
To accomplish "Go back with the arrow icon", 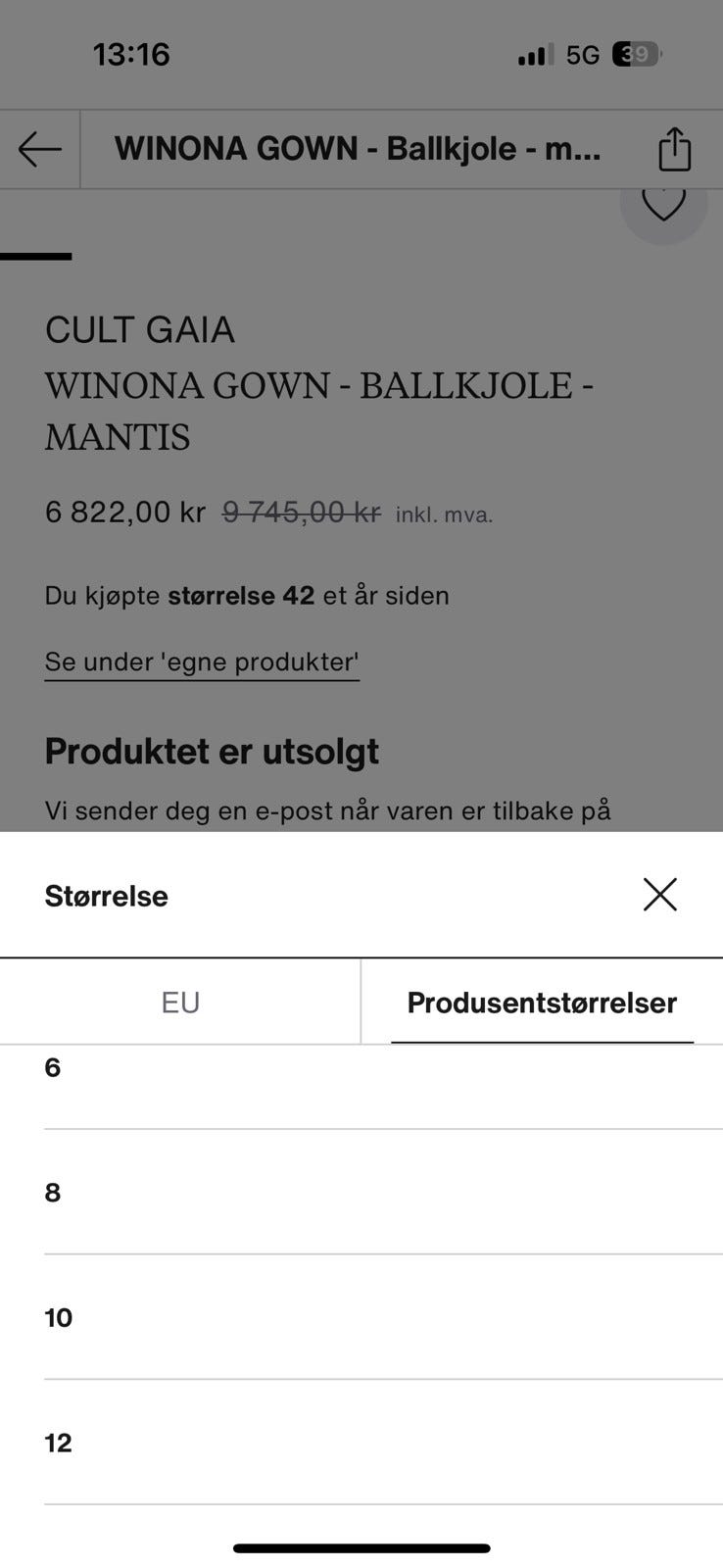I will (39, 149).
